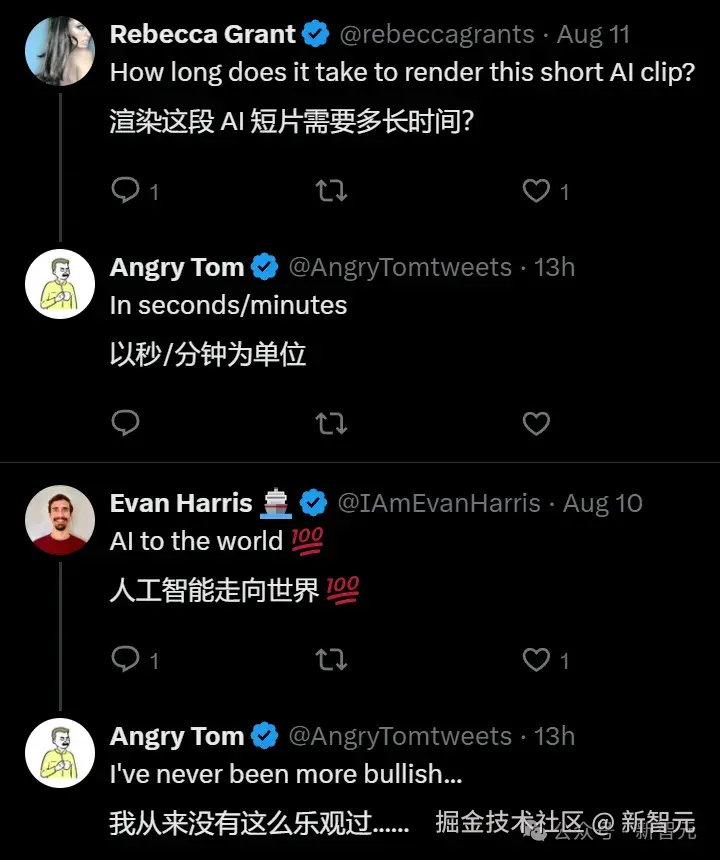Image resolution: width=720 pixels, height=860 pixels.
Task: Open Evan Harris's profile via his avatar
Action: (59, 519)
